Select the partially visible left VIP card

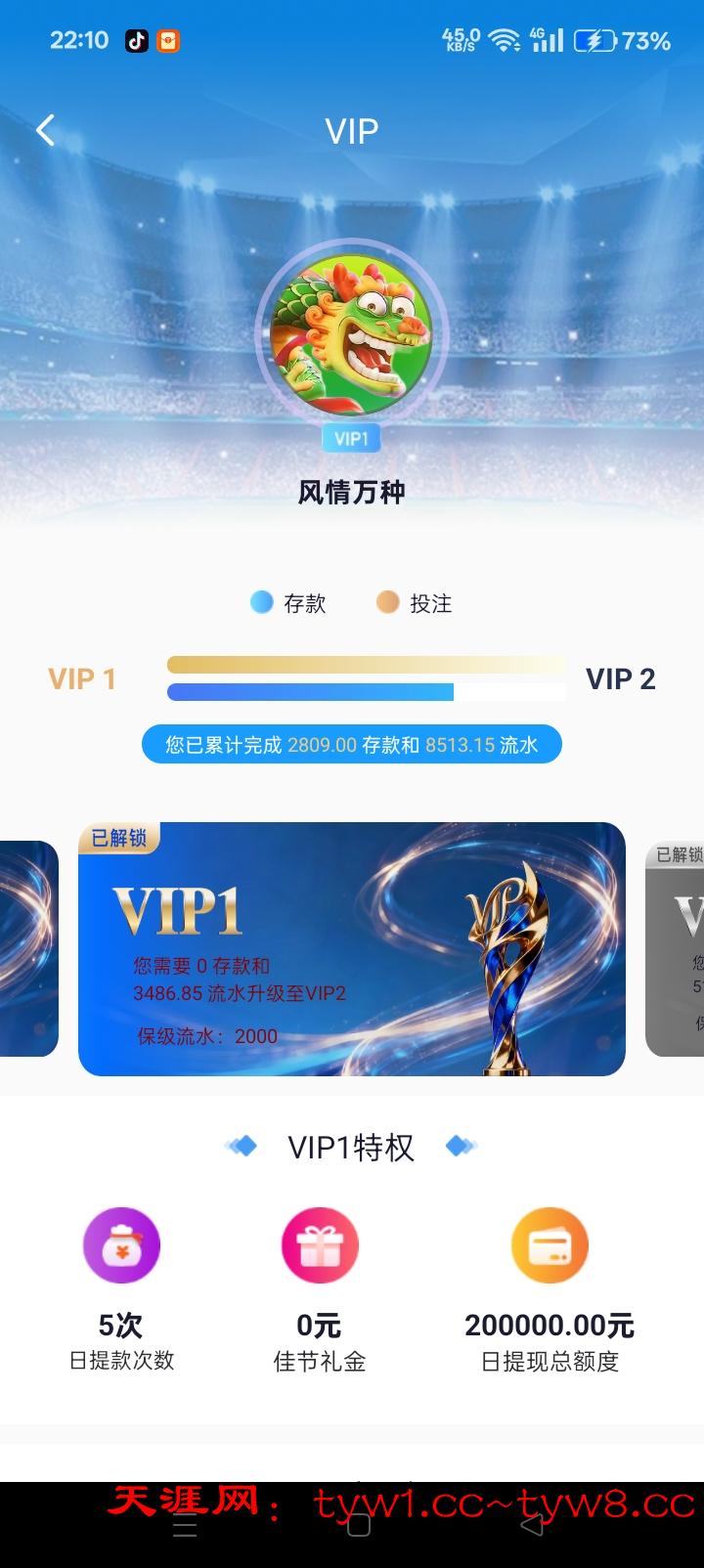27,948
